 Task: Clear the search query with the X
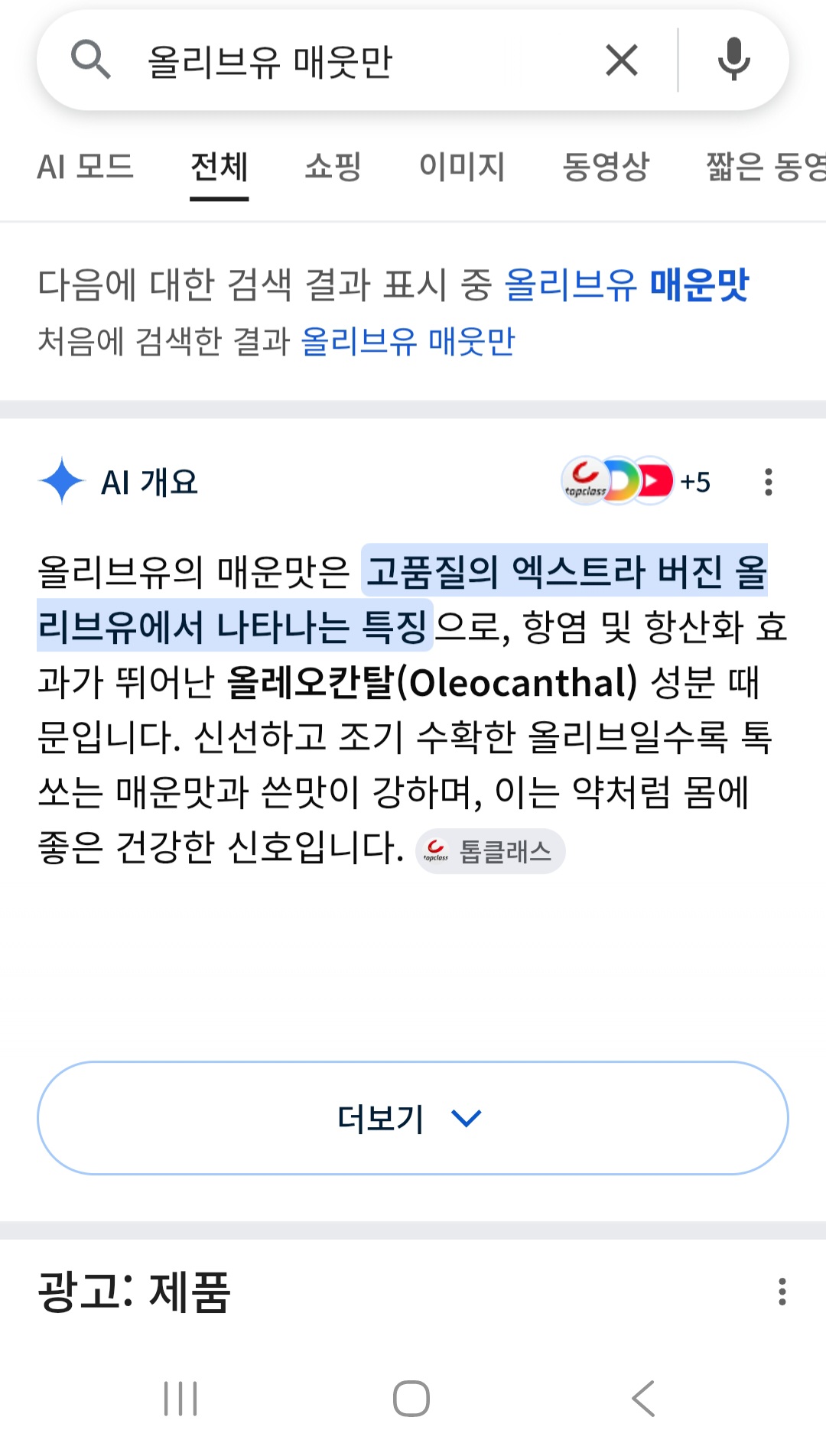tap(621, 60)
